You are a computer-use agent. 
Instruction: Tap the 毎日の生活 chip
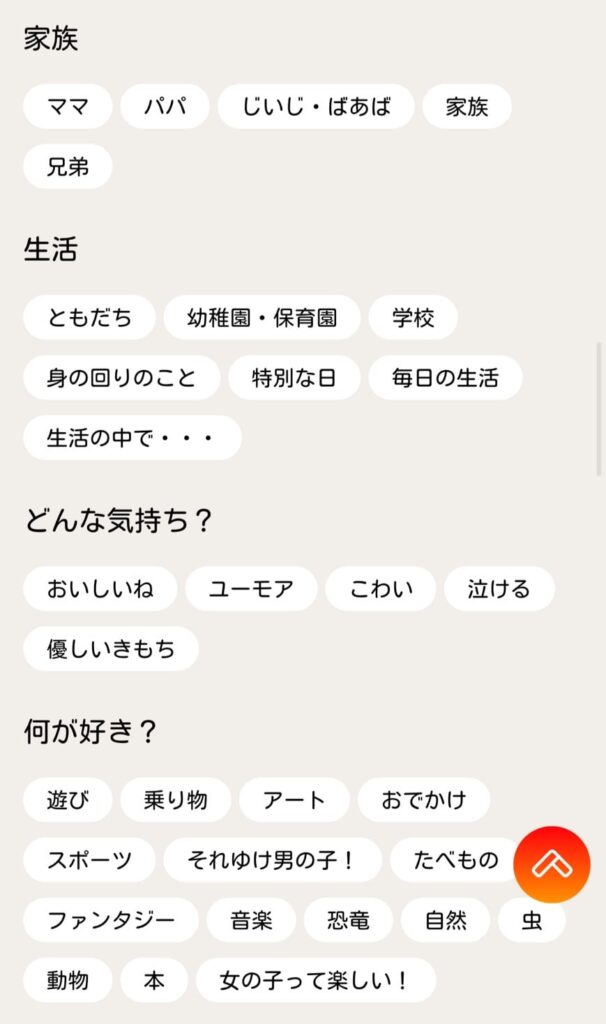point(445,378)
